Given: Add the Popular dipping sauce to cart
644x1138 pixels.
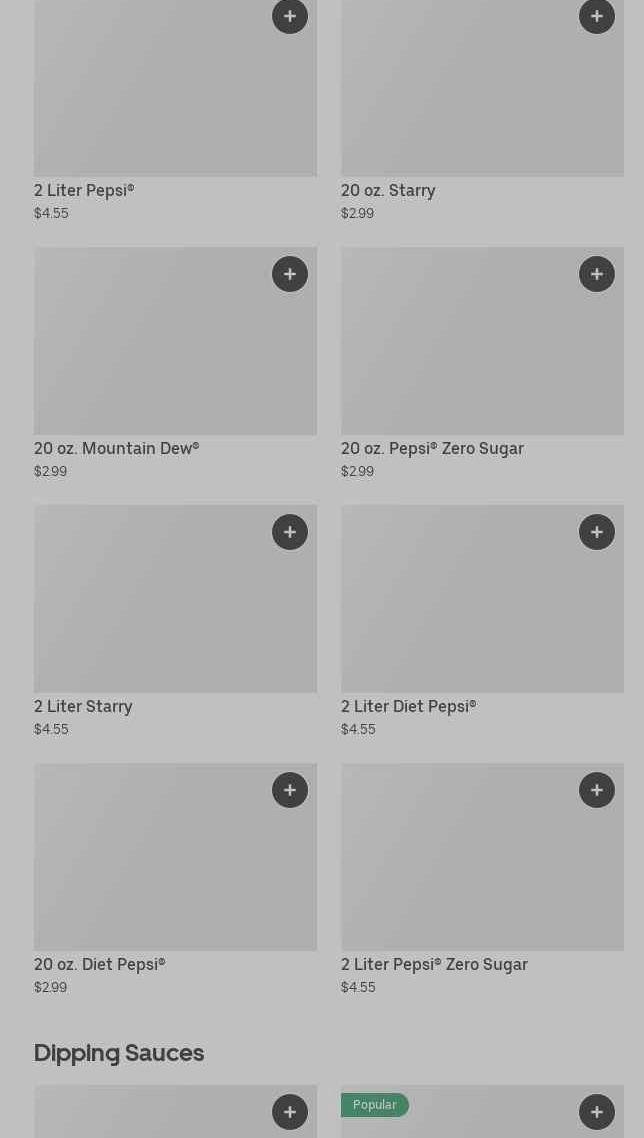Looking at the screenshot, I should point(597,1112).
